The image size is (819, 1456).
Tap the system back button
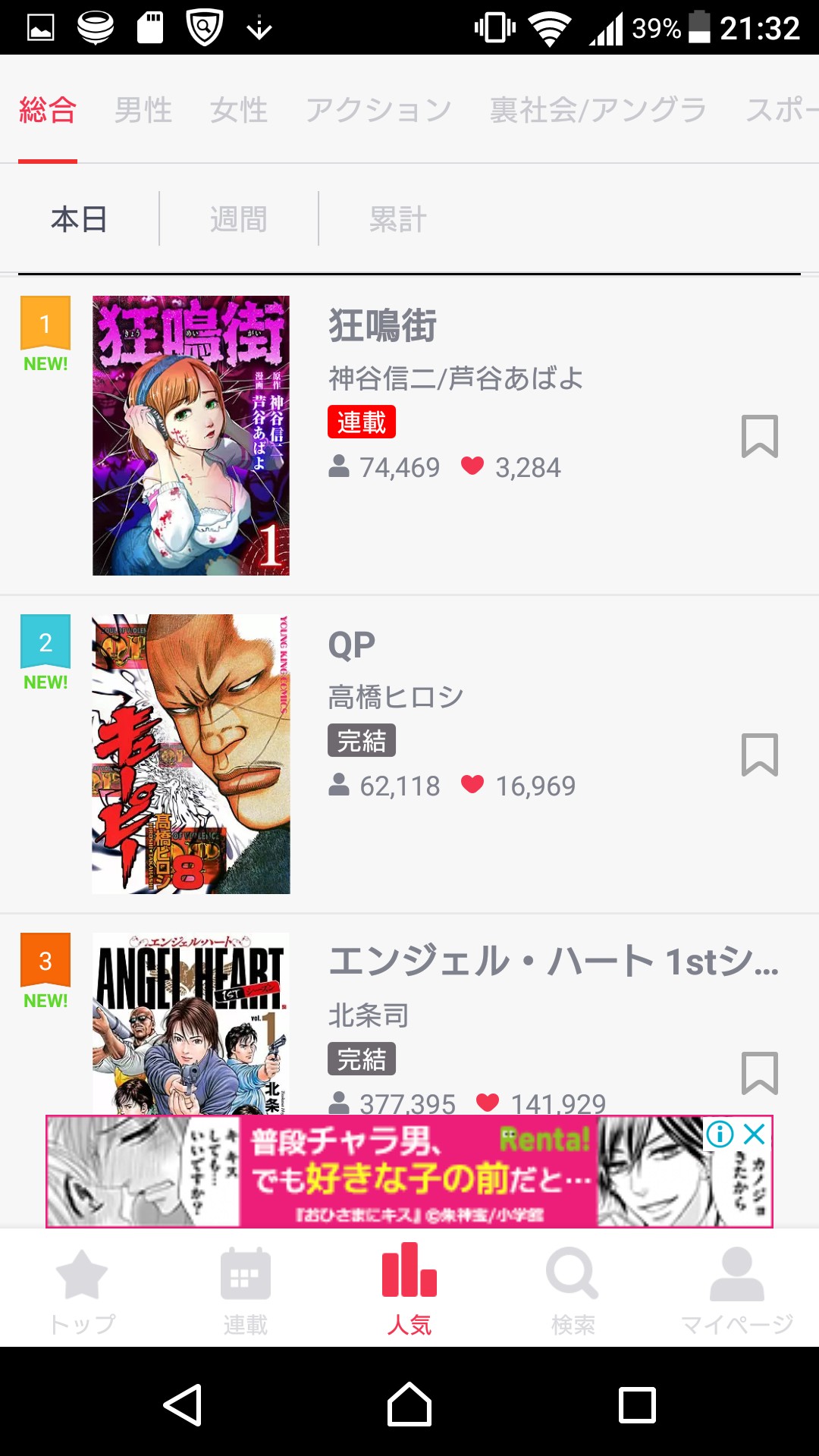point(183,1405)
